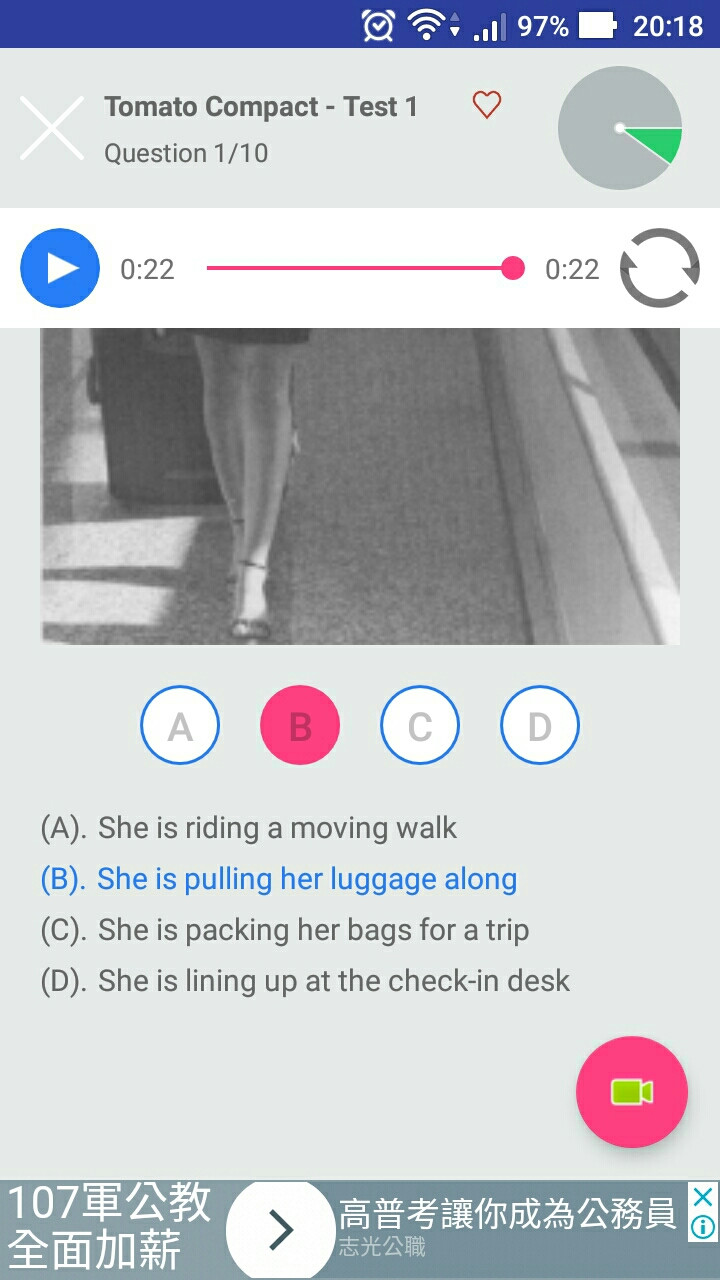Tap the audio progress slider

(x=360, y=268)
